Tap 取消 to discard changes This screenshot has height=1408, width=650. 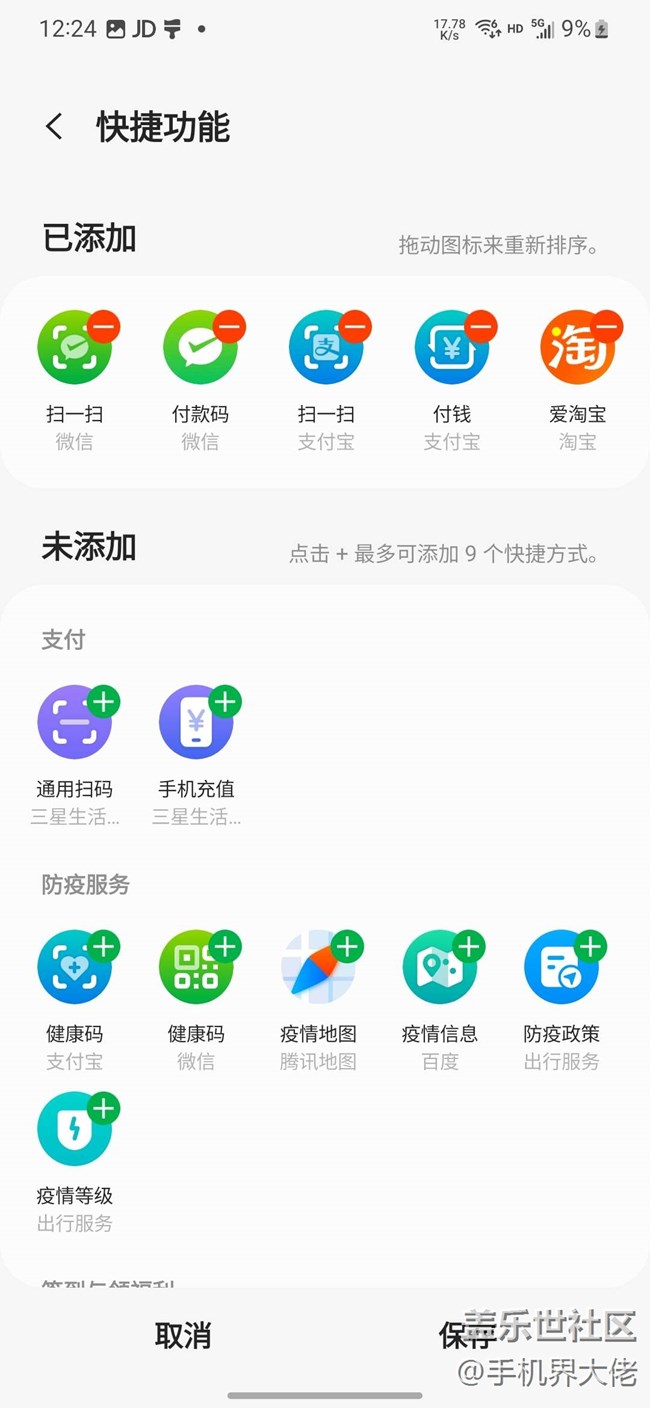click(x=183, y=1335)
